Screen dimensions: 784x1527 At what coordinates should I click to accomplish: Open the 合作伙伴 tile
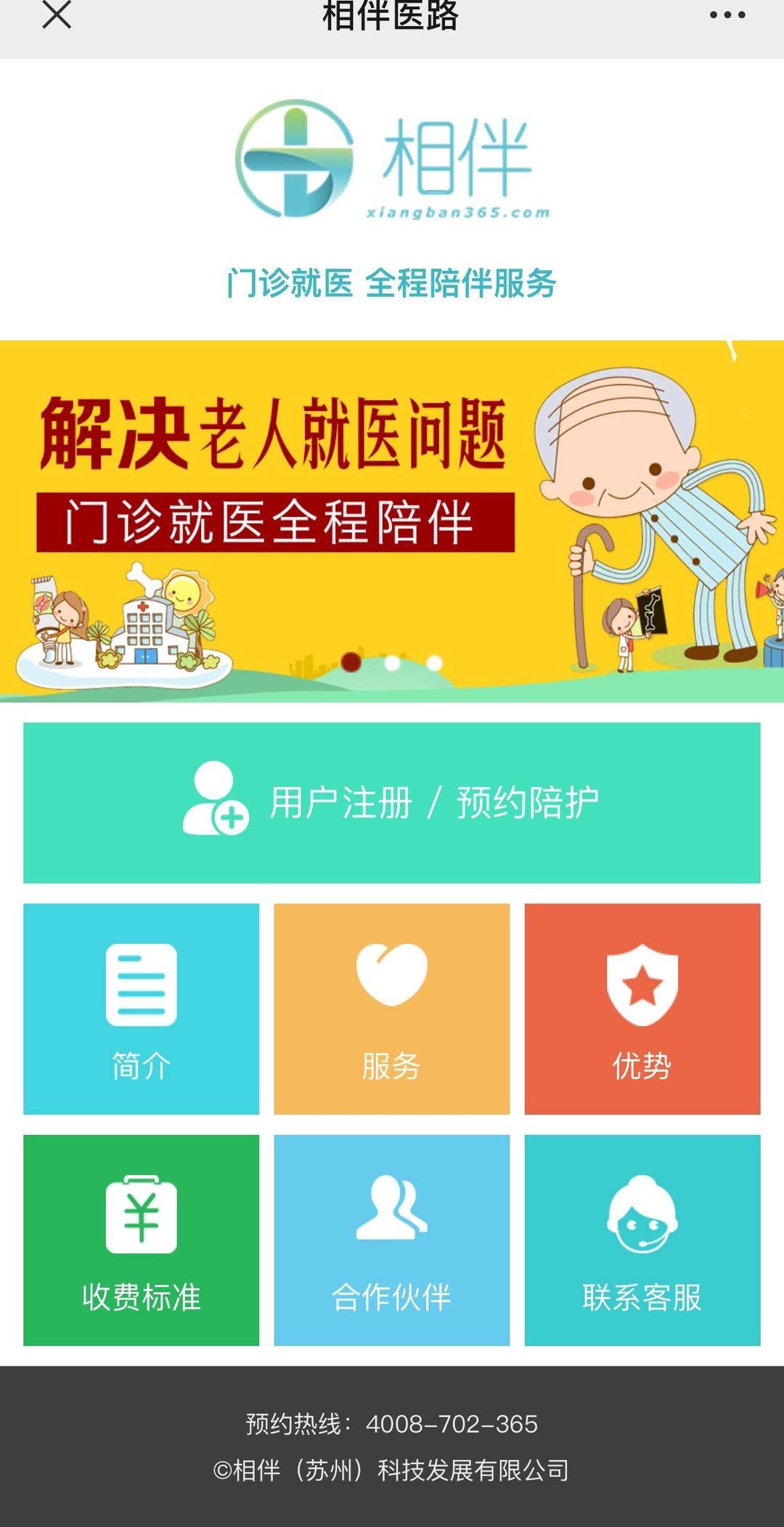(x=392, y=1239)
